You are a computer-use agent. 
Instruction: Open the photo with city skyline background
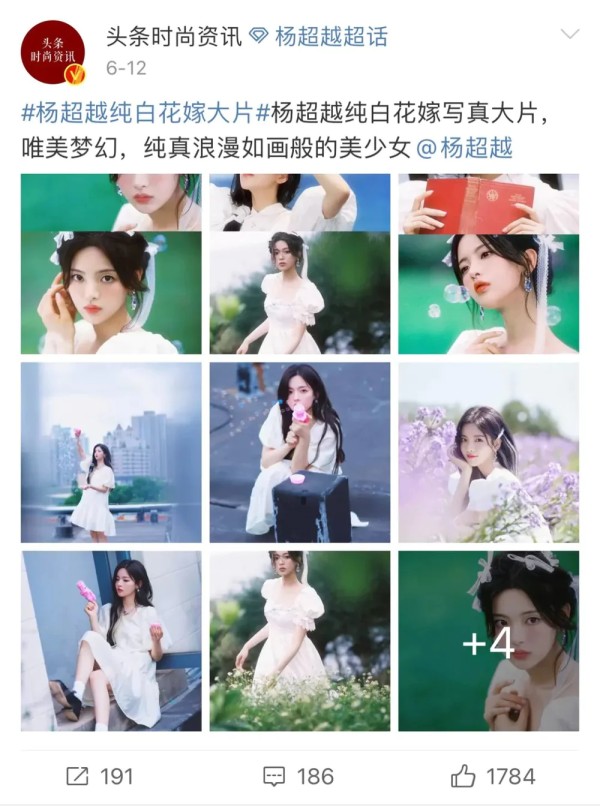[110, 452]
